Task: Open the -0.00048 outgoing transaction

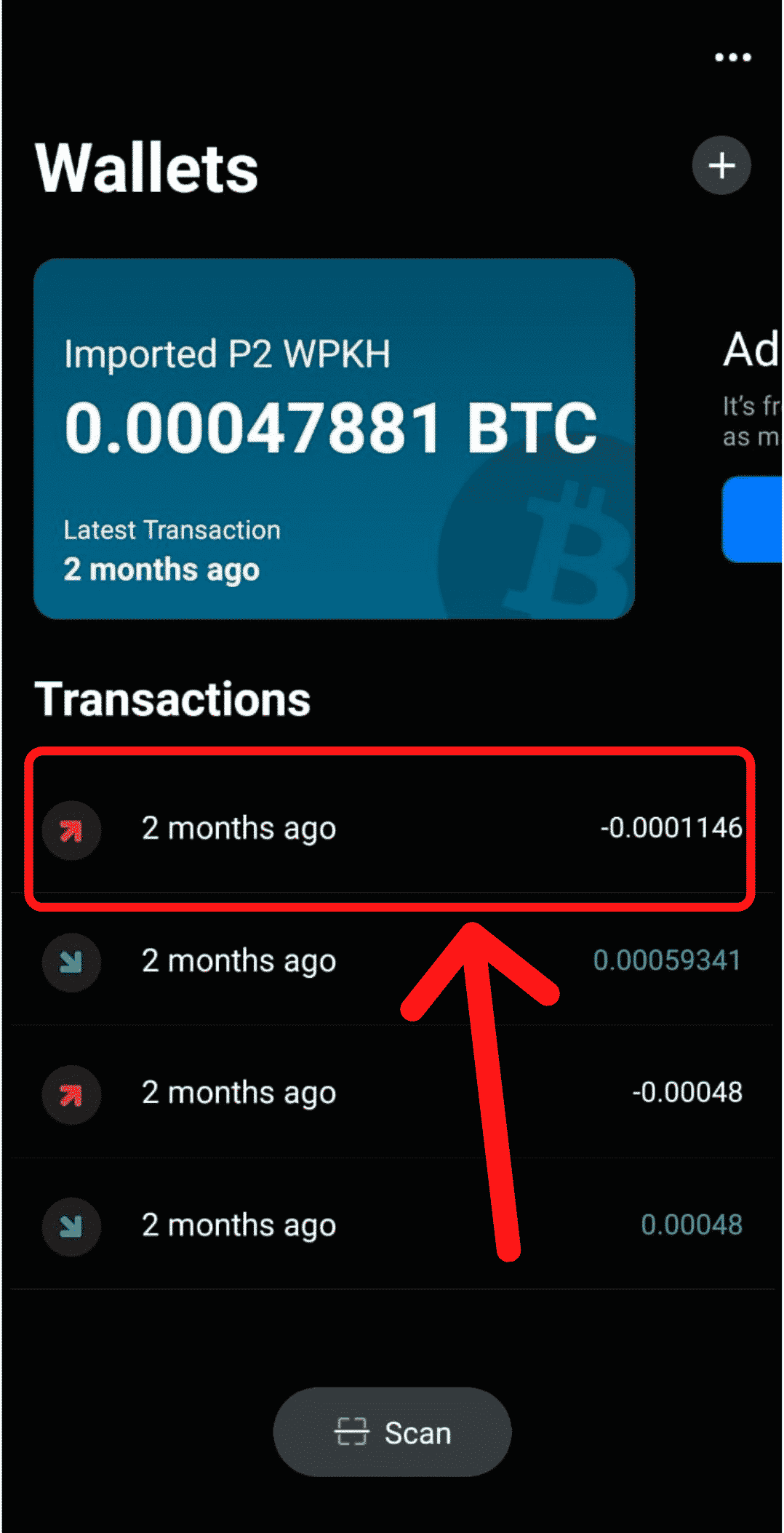Action: [390, 1093]
